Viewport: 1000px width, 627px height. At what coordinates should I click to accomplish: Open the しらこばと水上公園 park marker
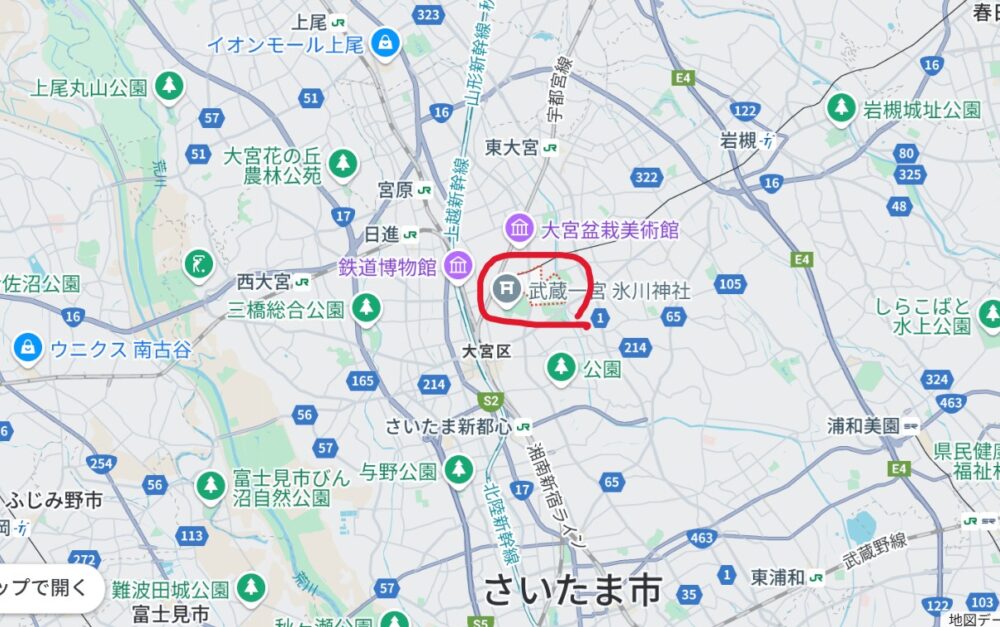(988, 316)
